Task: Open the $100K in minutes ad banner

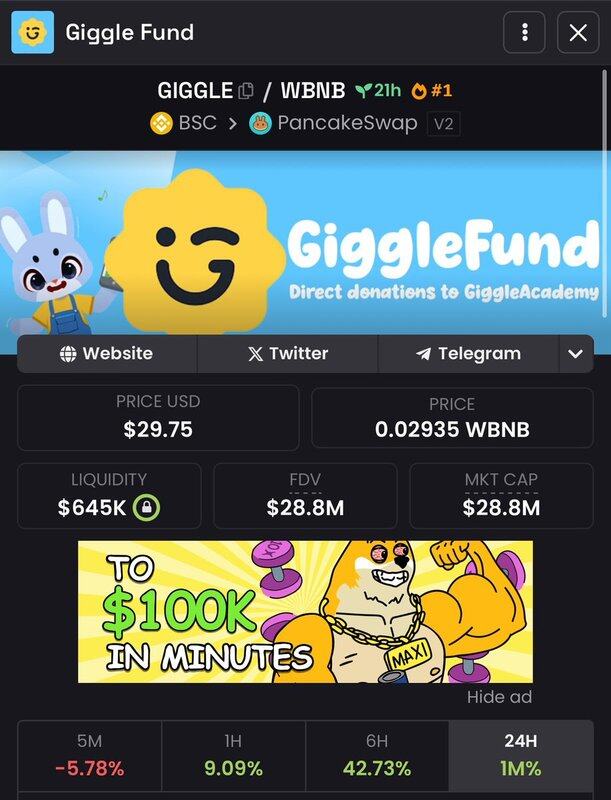Action: point(305,611)
